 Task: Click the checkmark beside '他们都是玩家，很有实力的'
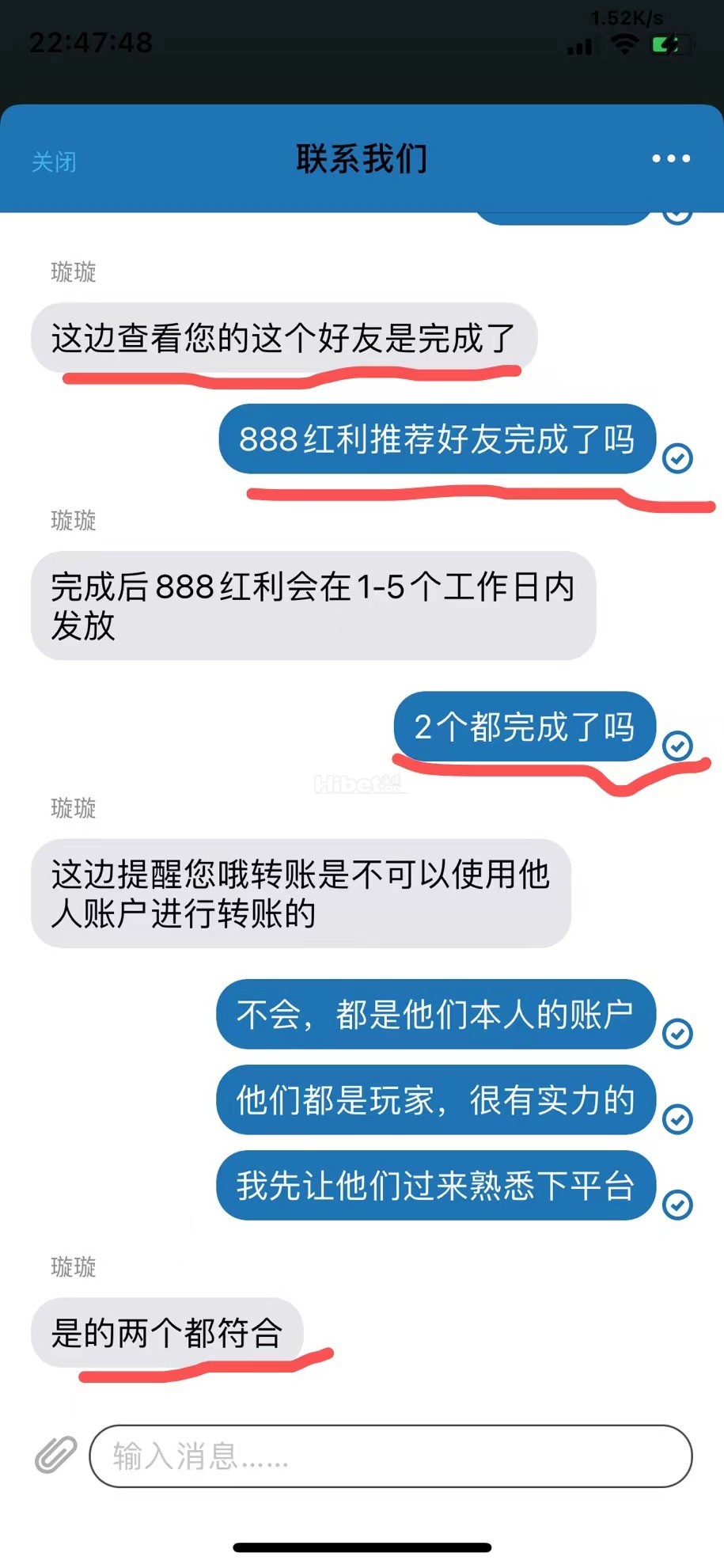coord(677,1118)
